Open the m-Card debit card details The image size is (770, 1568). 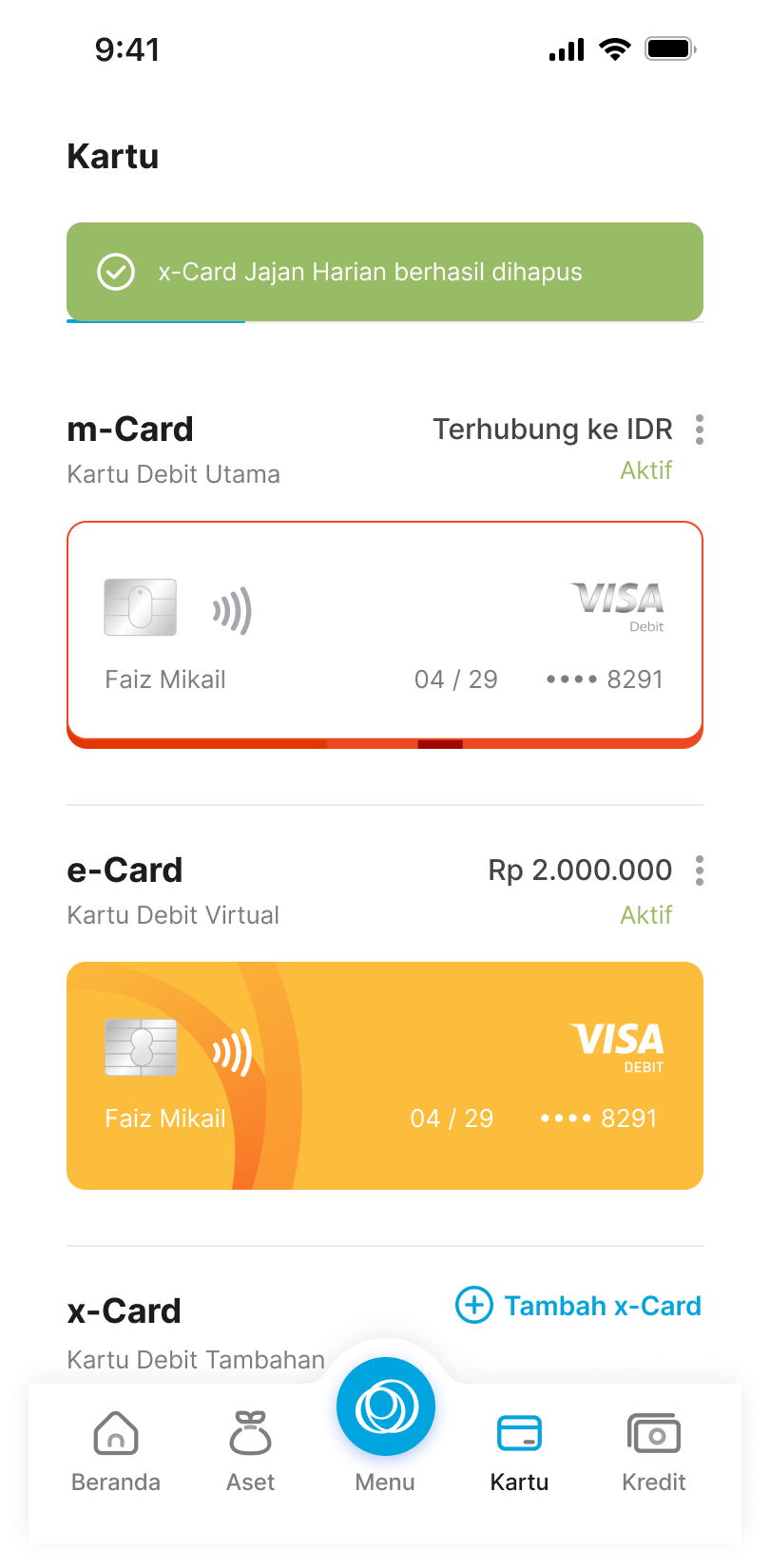(384, 632)
